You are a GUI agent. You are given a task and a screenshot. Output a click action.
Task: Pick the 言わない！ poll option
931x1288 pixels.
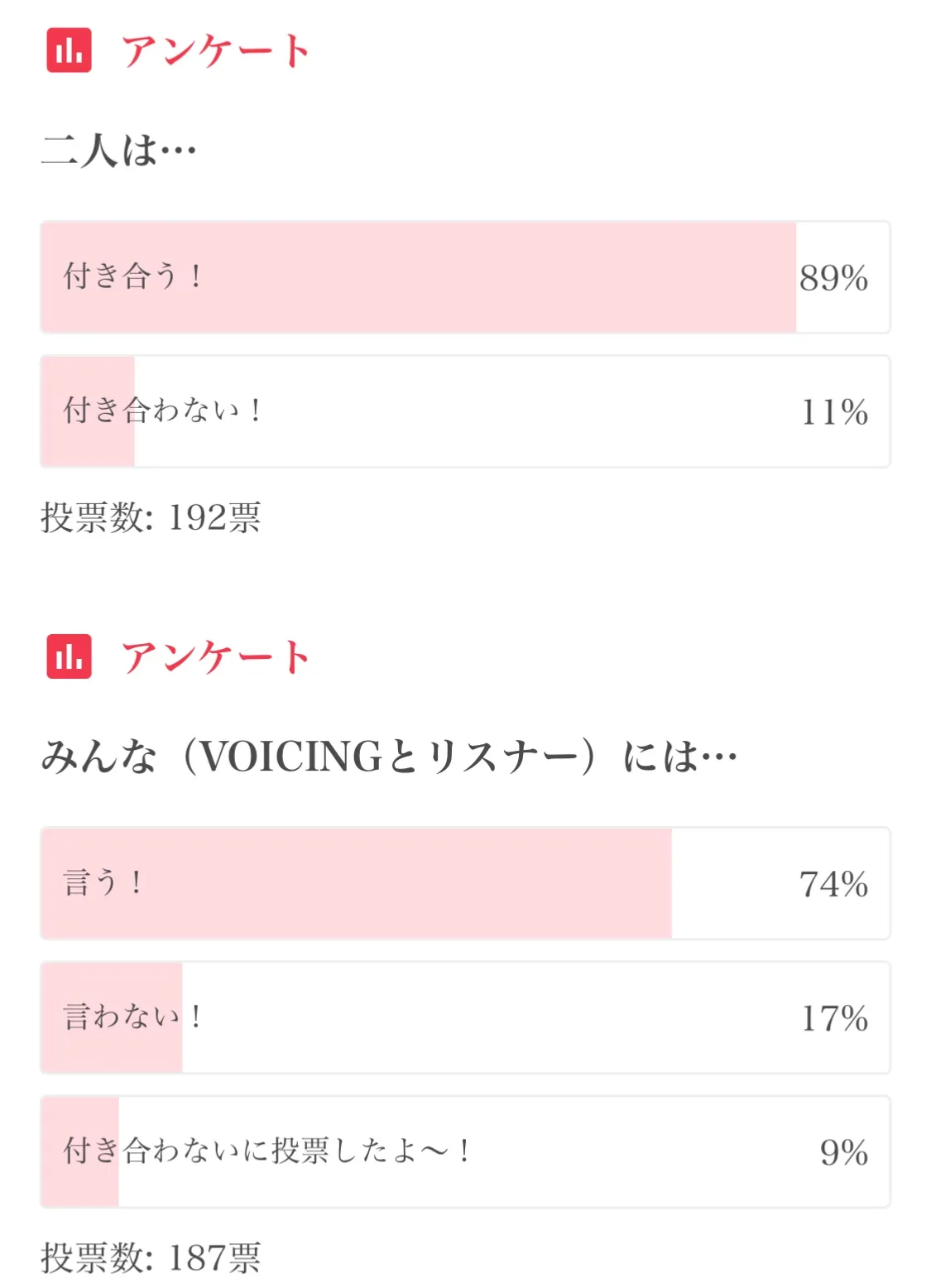(464, 1017)
